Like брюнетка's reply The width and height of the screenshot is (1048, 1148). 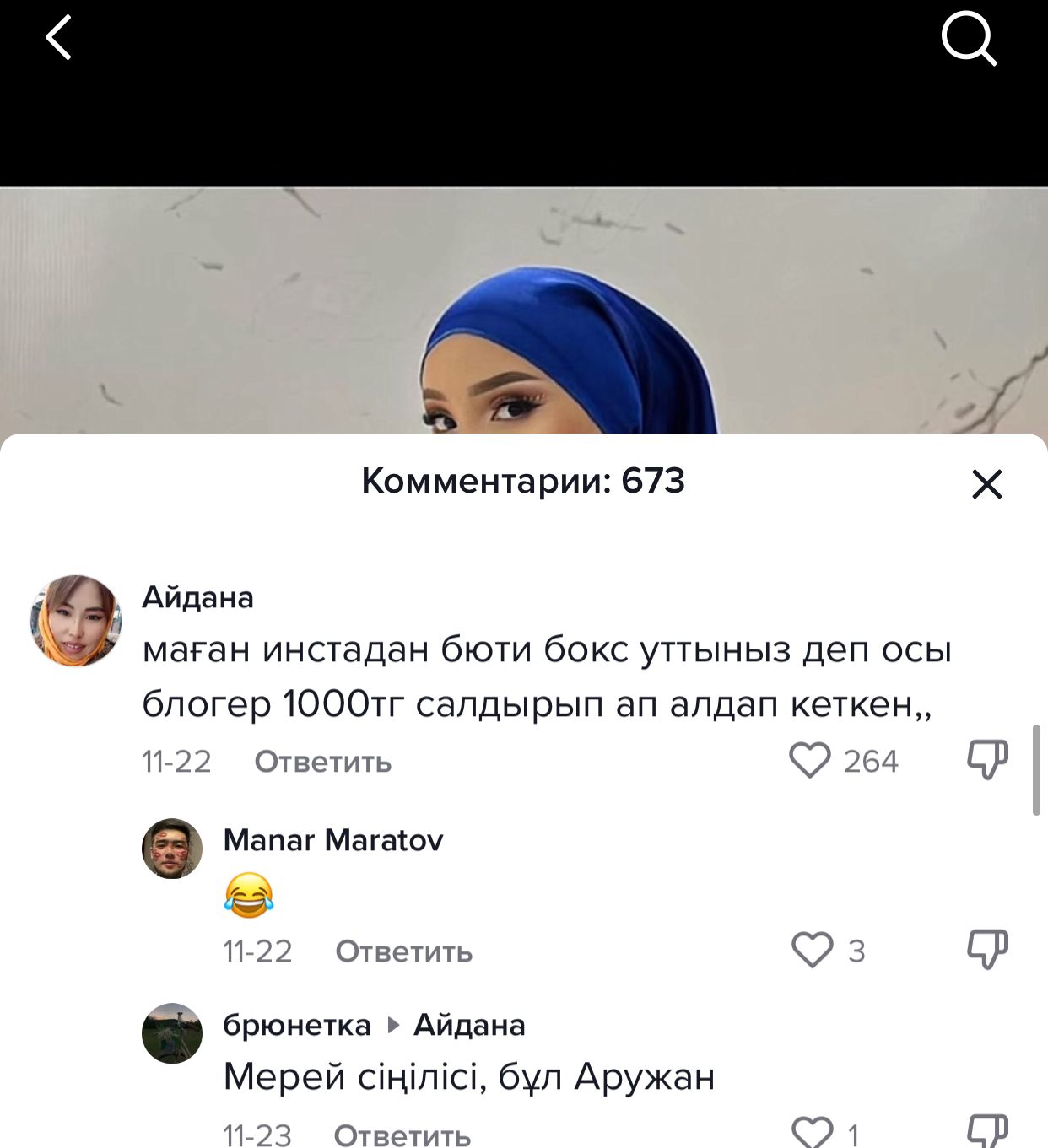coord(813,1133)
